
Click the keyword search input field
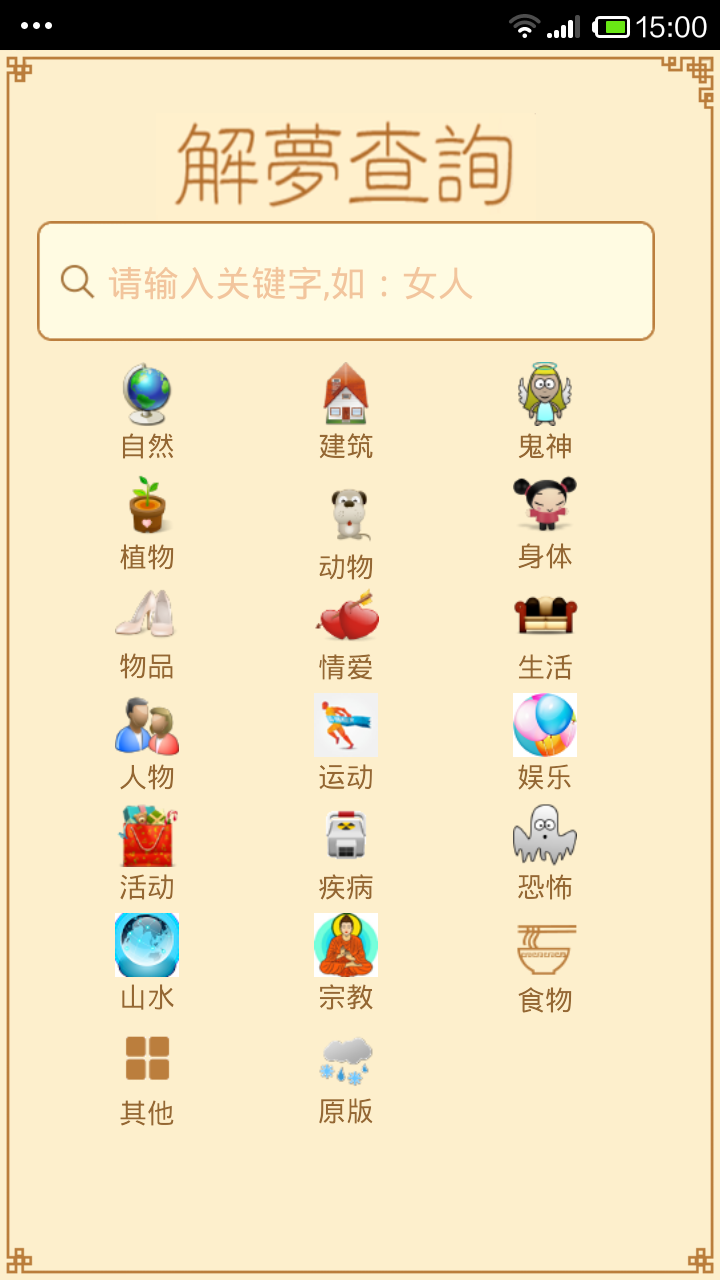tap(345, 281)
